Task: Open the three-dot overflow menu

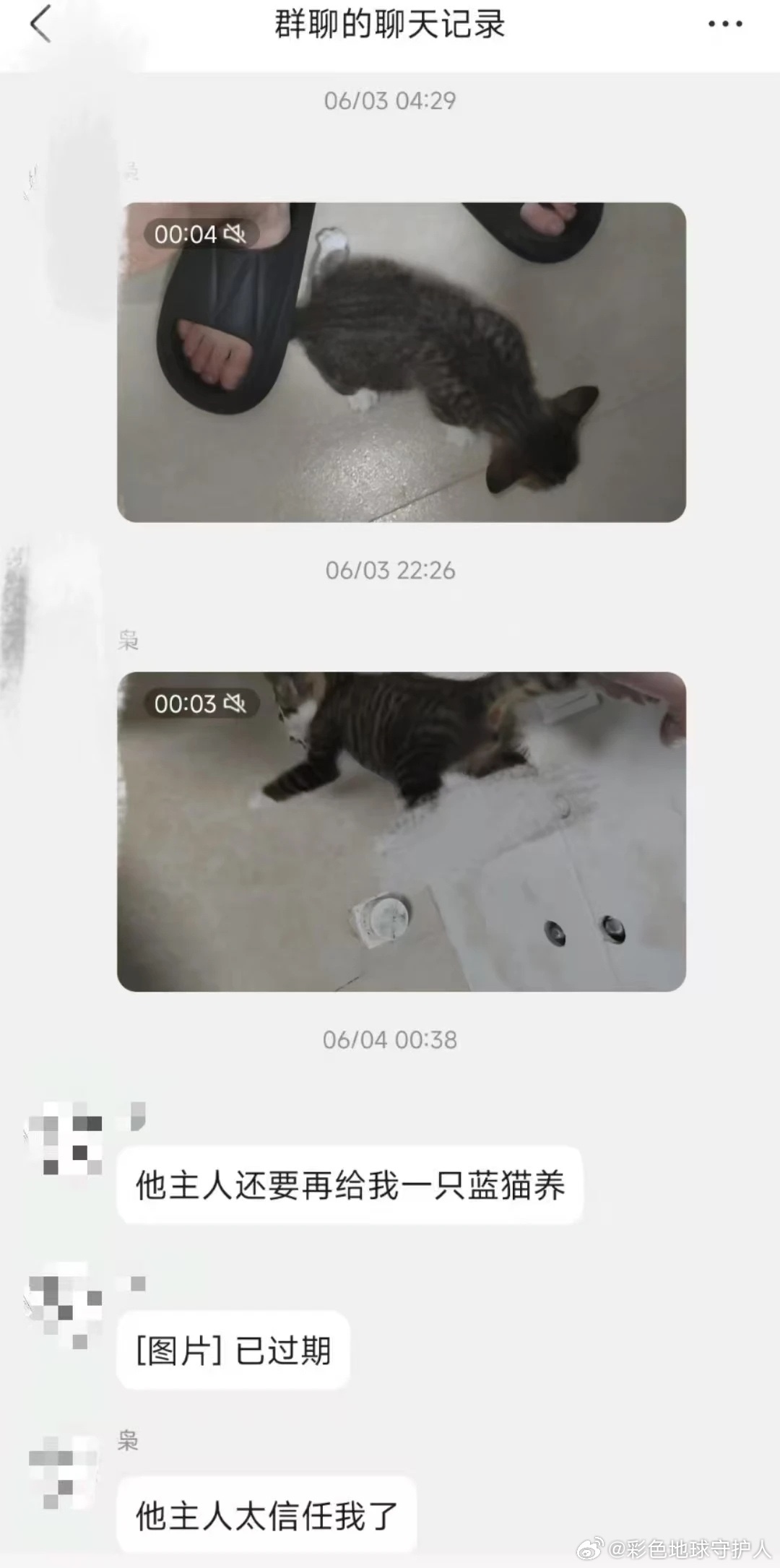Action: pos(724,25)
